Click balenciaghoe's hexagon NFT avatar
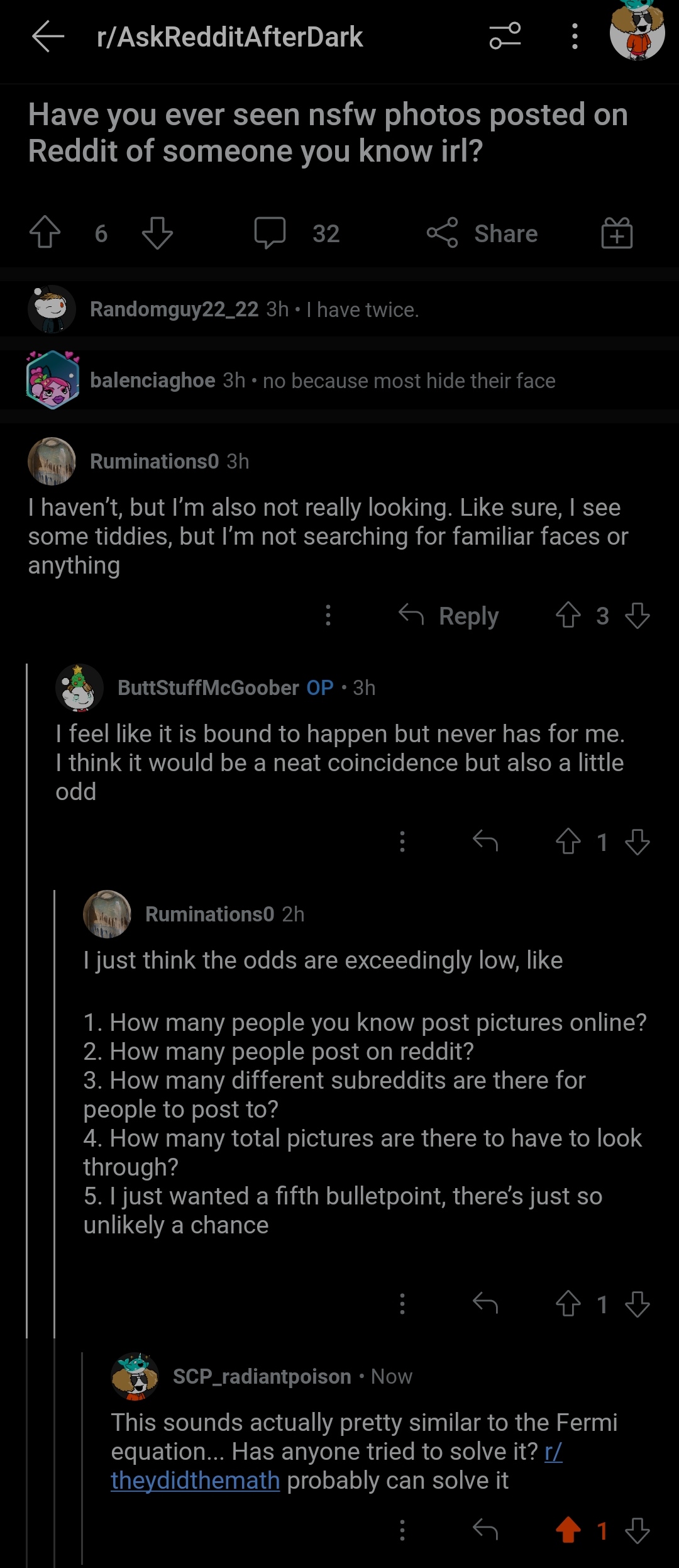 pyautogui.click(x=53, y=380)
